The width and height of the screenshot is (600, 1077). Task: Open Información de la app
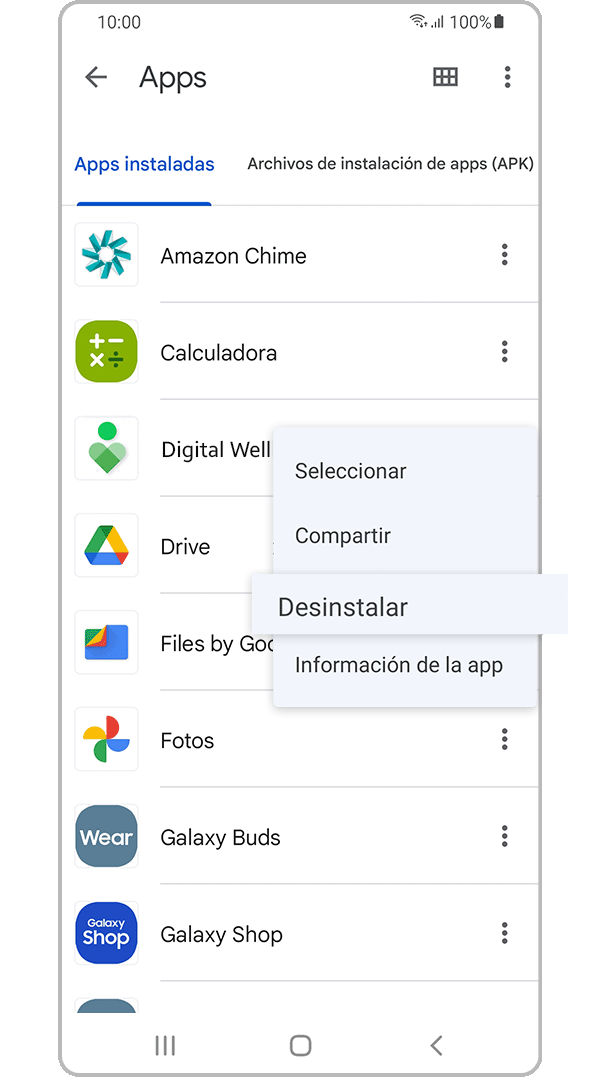398,665
